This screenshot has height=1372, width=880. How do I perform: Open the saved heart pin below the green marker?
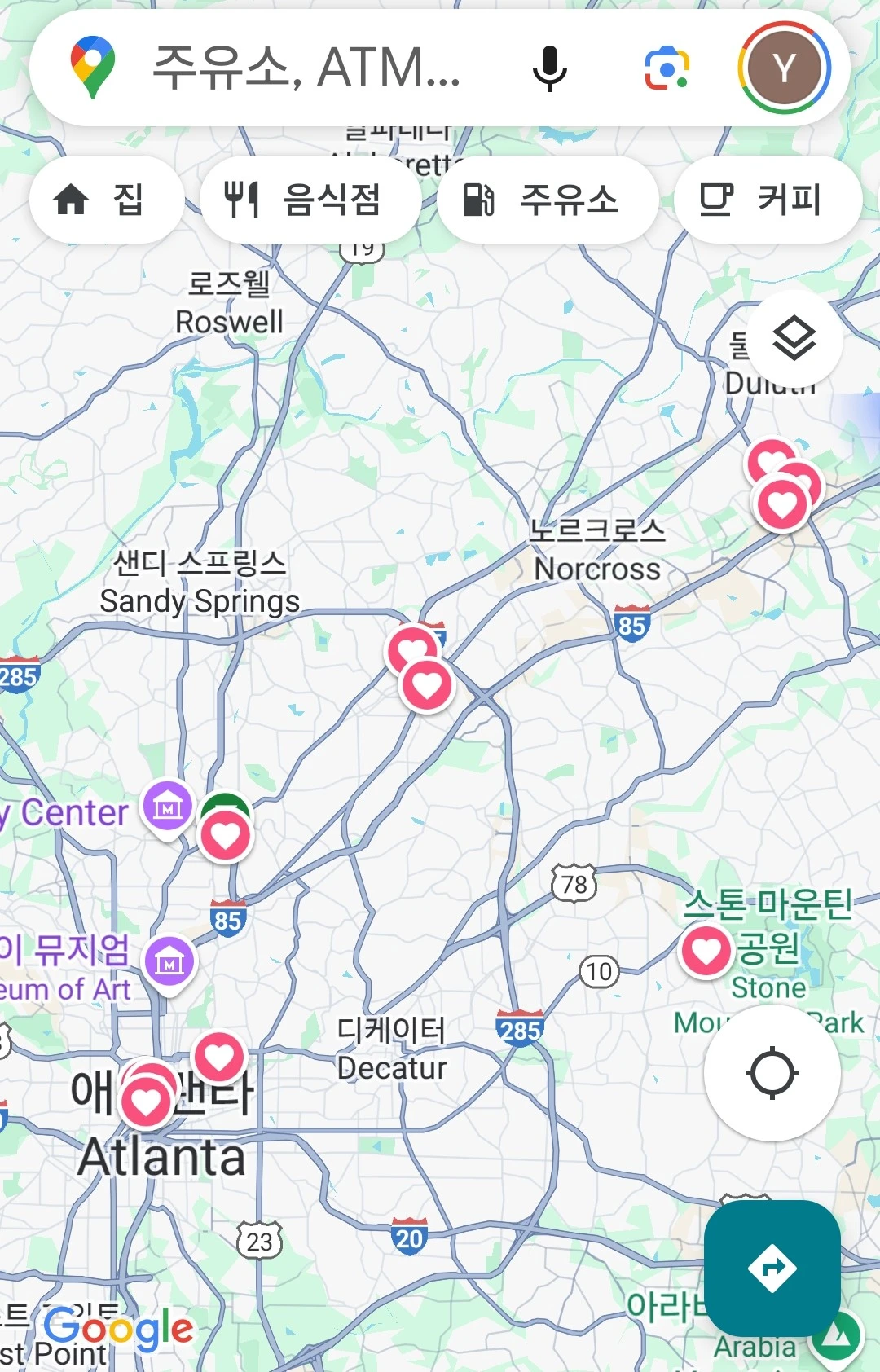point(226,836)
